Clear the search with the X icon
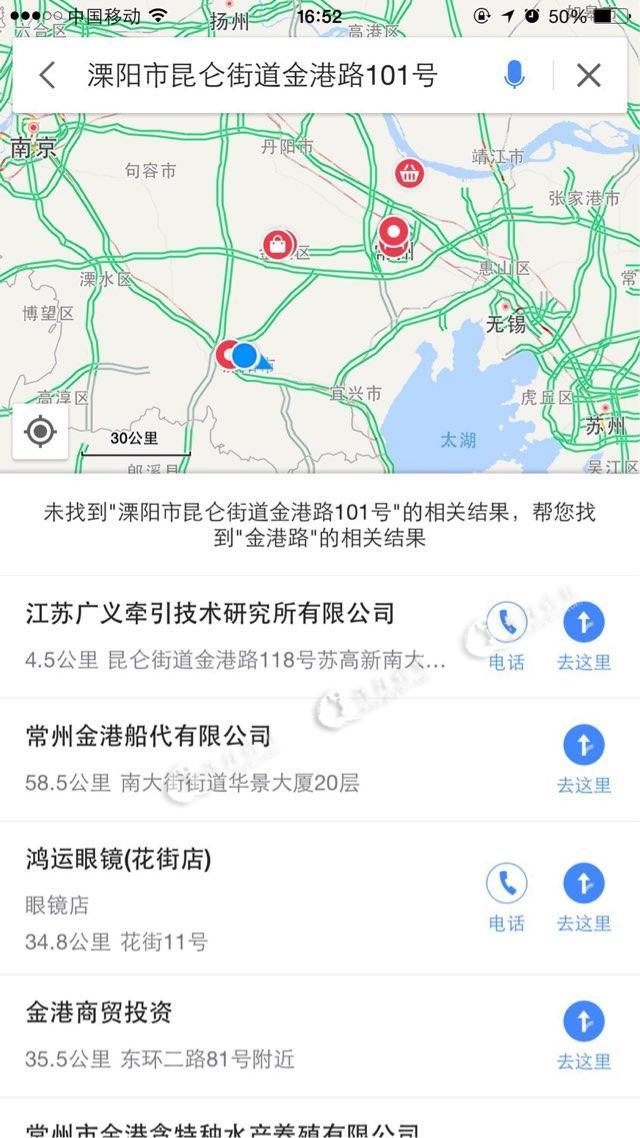The width and height of the screenshot is (640, 1138). pyautogui.click(x=589, y=76)
